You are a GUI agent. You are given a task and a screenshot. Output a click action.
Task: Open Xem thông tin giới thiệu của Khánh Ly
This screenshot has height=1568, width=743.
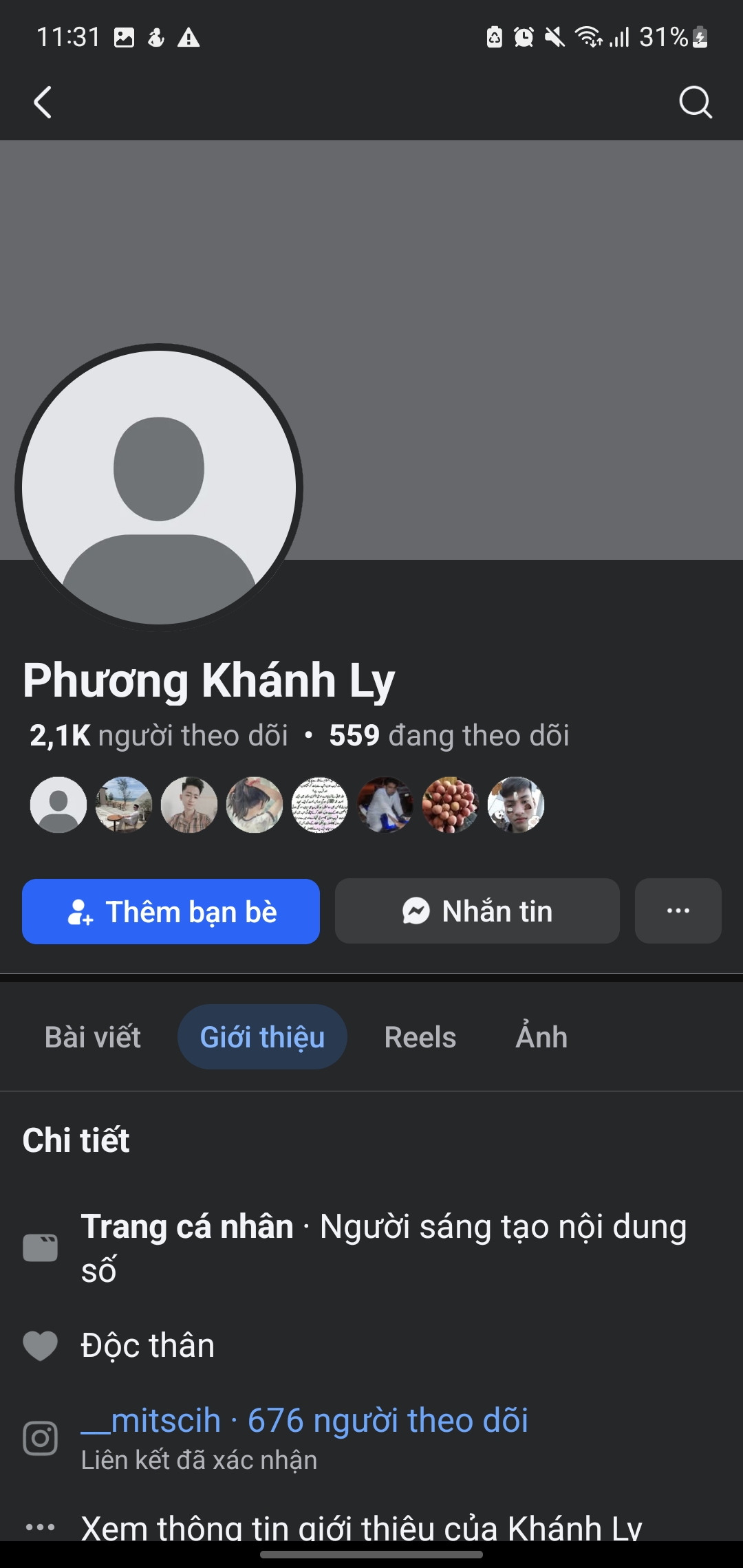coord(361,1527)
